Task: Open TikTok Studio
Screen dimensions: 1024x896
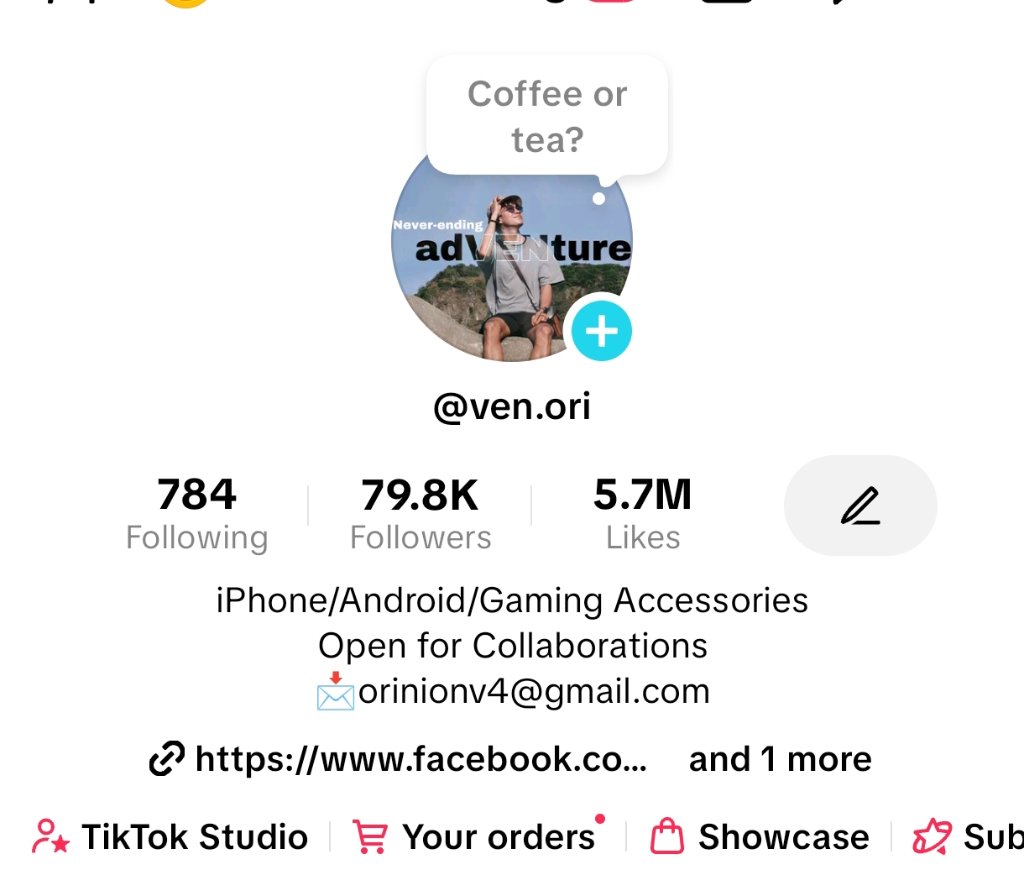Action: pyautogui.click(x=170, y=837)
